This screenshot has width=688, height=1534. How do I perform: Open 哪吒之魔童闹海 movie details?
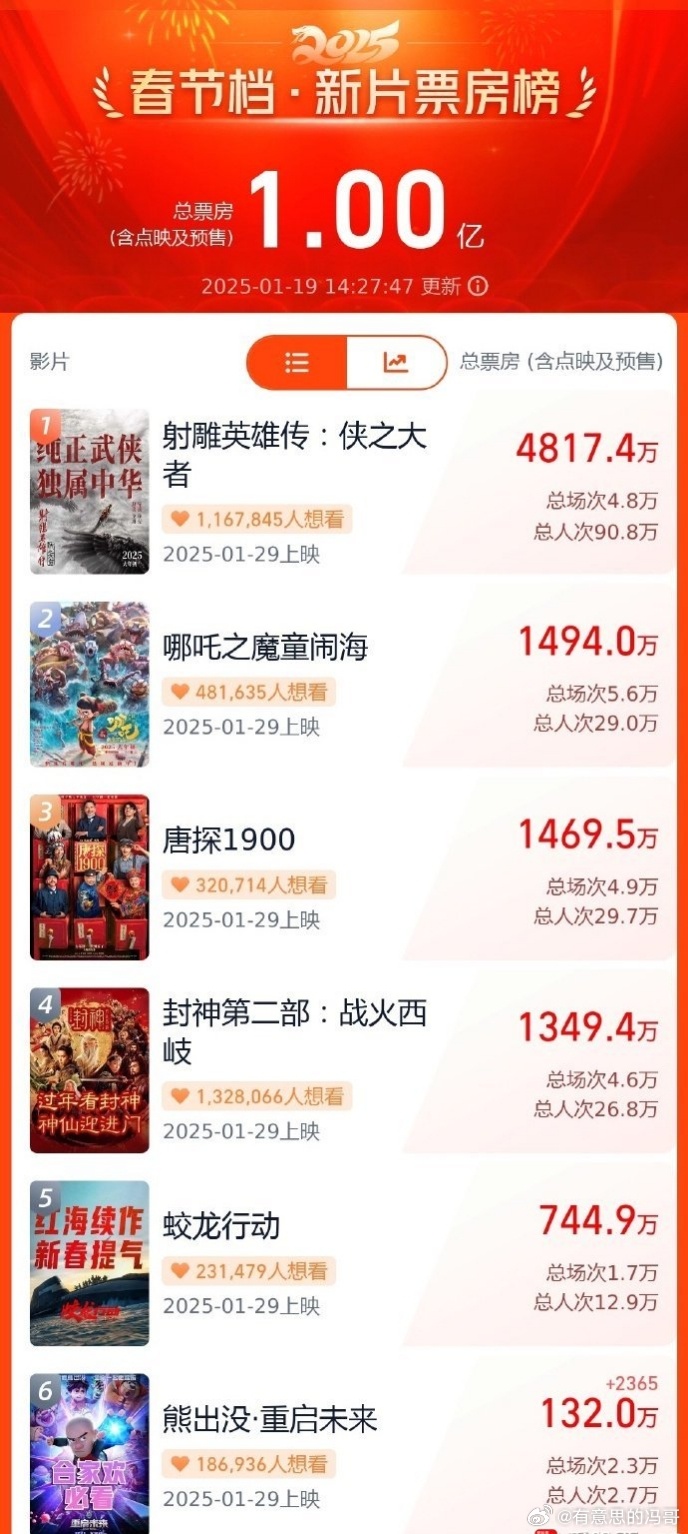click(x=266, y=647)
